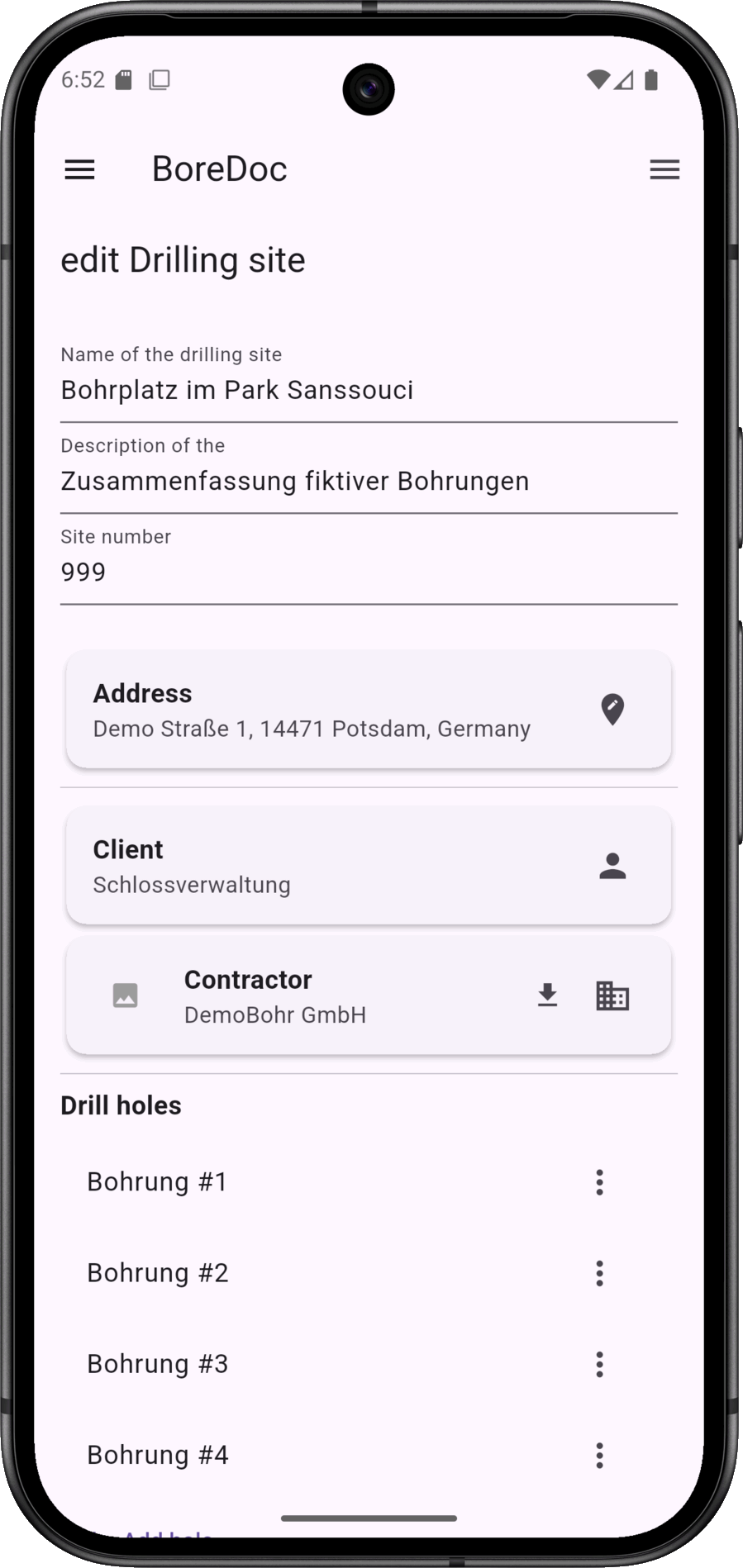
Task: Open the right-side menu icon
Action: point(664,169)
